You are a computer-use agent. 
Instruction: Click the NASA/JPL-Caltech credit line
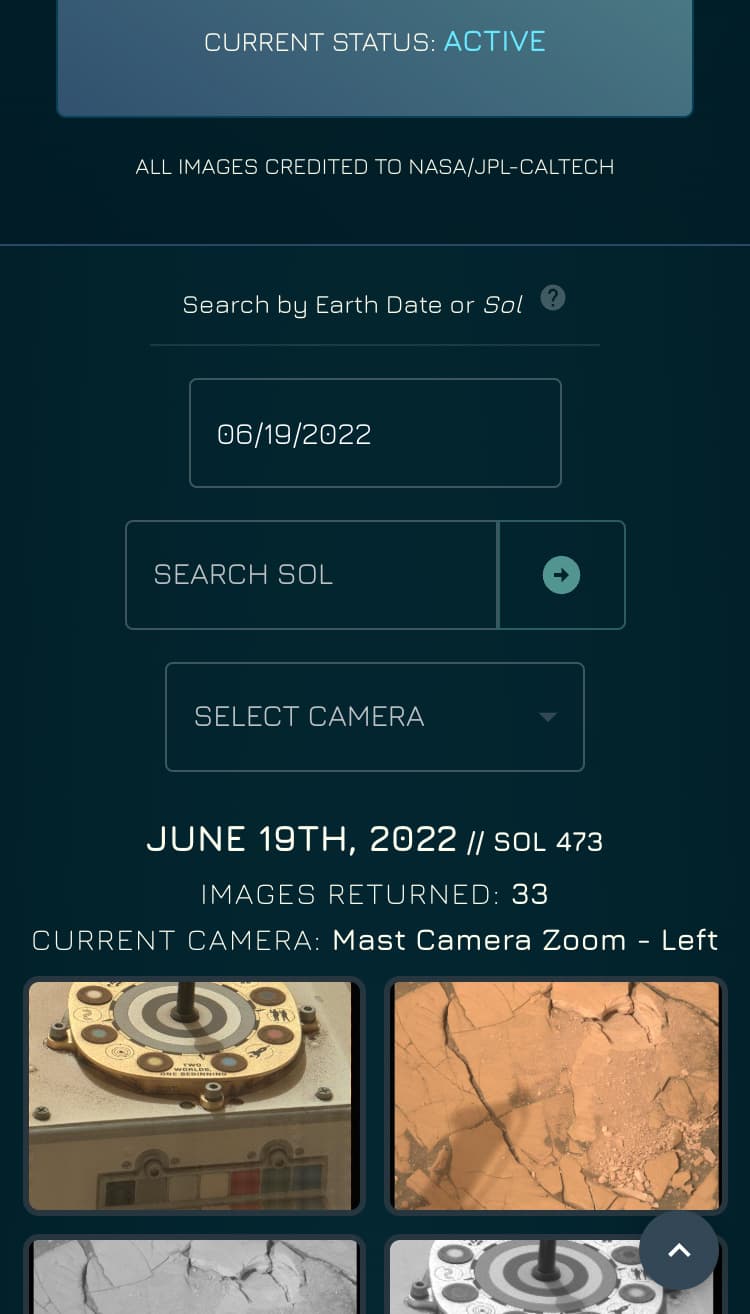[x=375, y=167]
